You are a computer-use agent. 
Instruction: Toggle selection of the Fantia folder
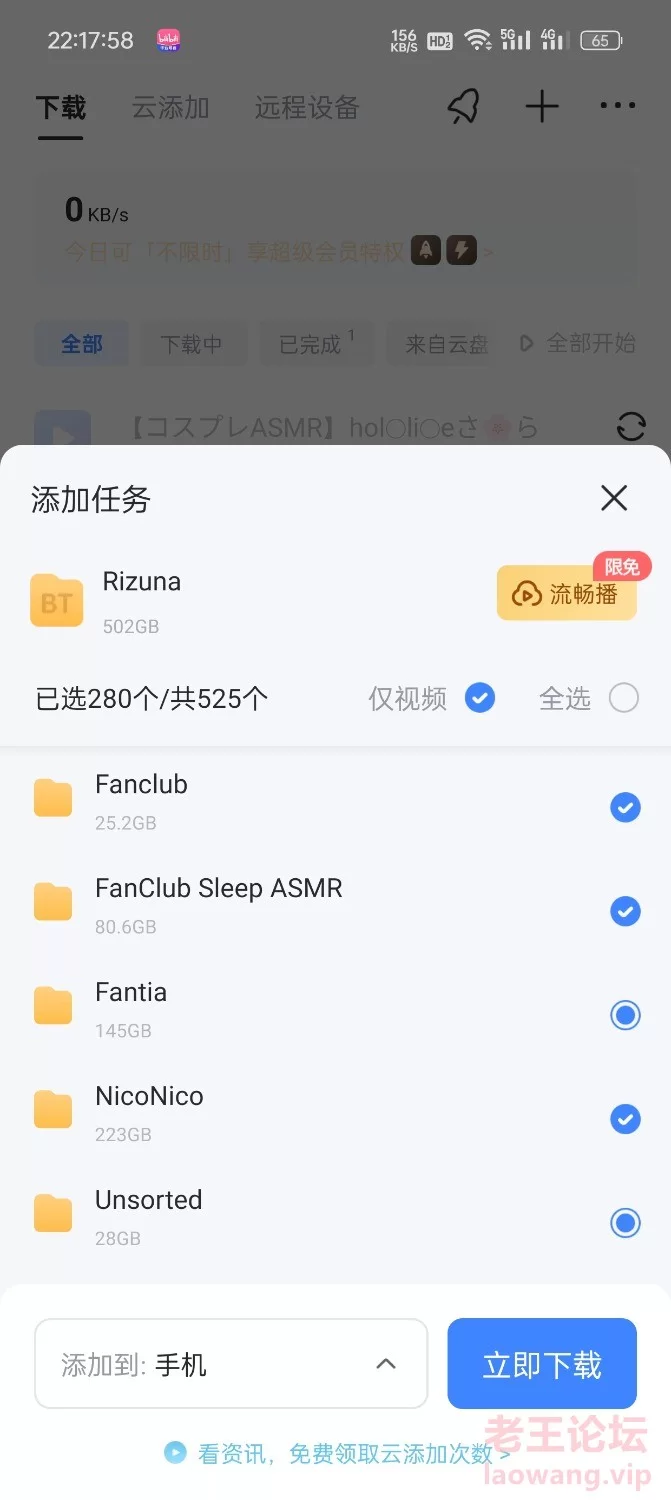[625, 1015]
